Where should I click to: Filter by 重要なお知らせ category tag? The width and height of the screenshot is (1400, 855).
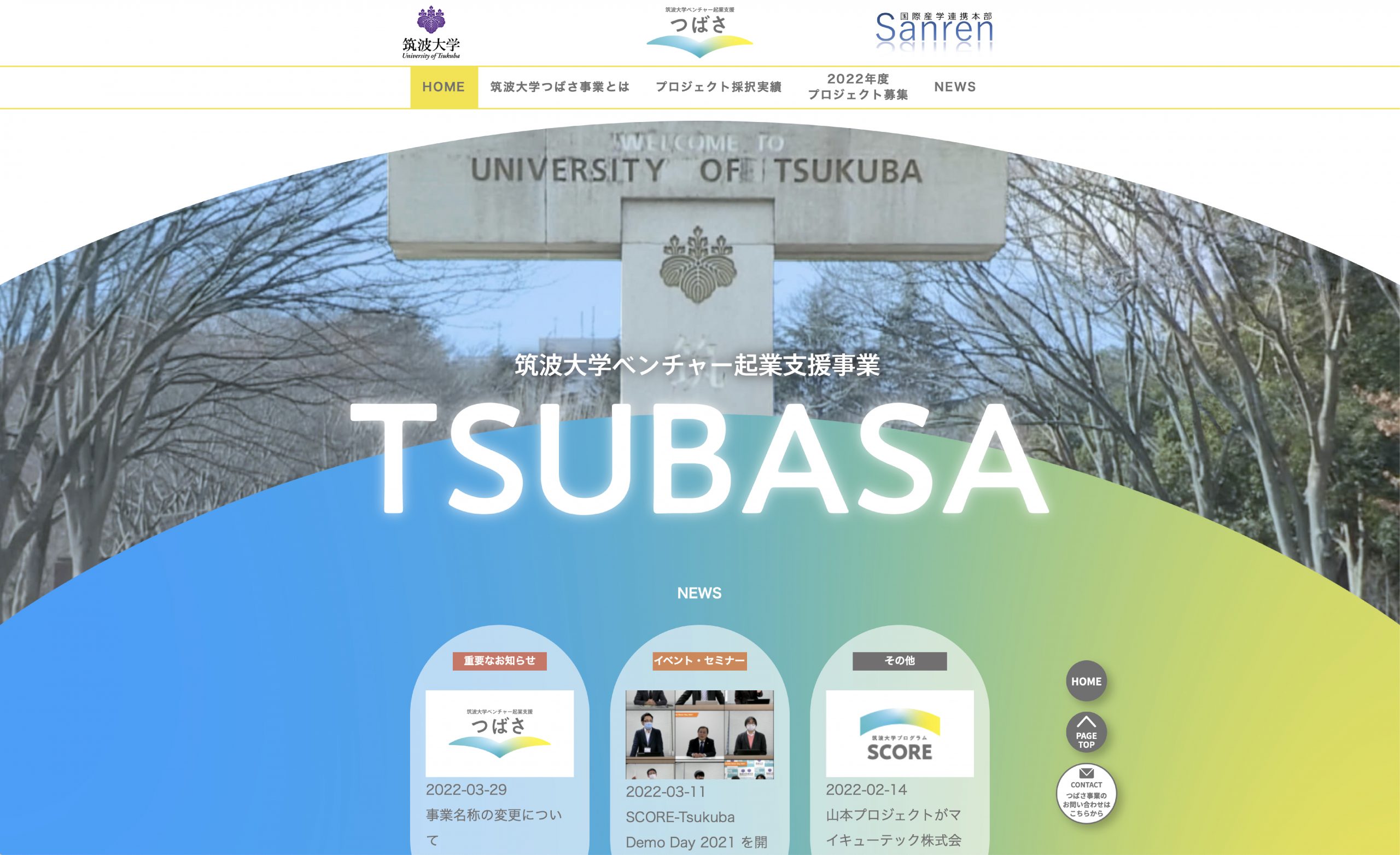[499, 661]
